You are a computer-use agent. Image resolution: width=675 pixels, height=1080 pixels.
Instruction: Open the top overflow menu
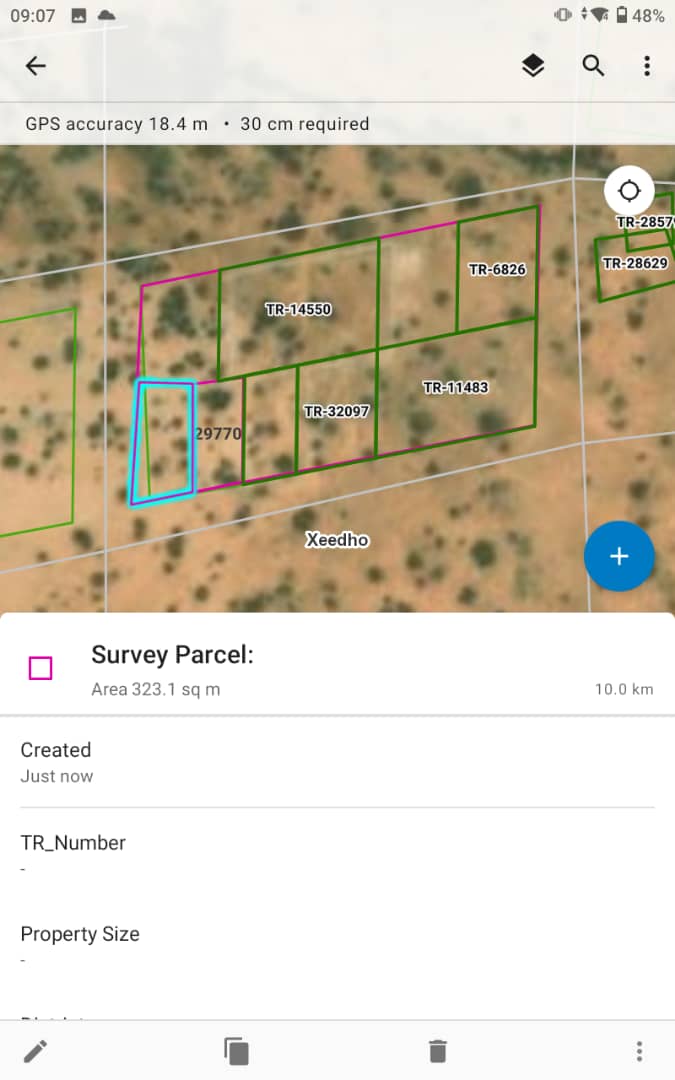[647, 66]
